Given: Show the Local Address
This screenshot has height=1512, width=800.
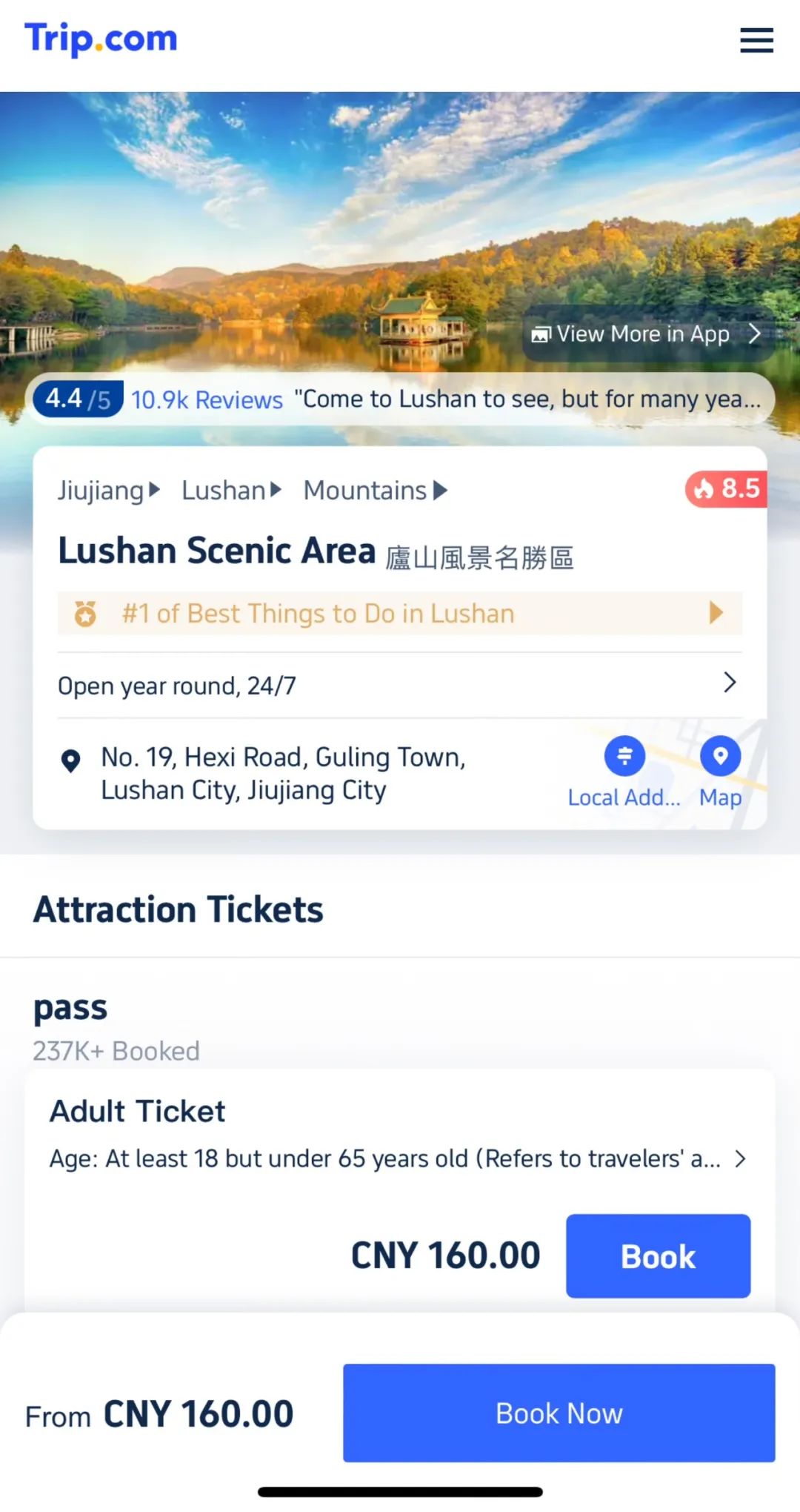Looking at the screenshot, I should [624, 771].
